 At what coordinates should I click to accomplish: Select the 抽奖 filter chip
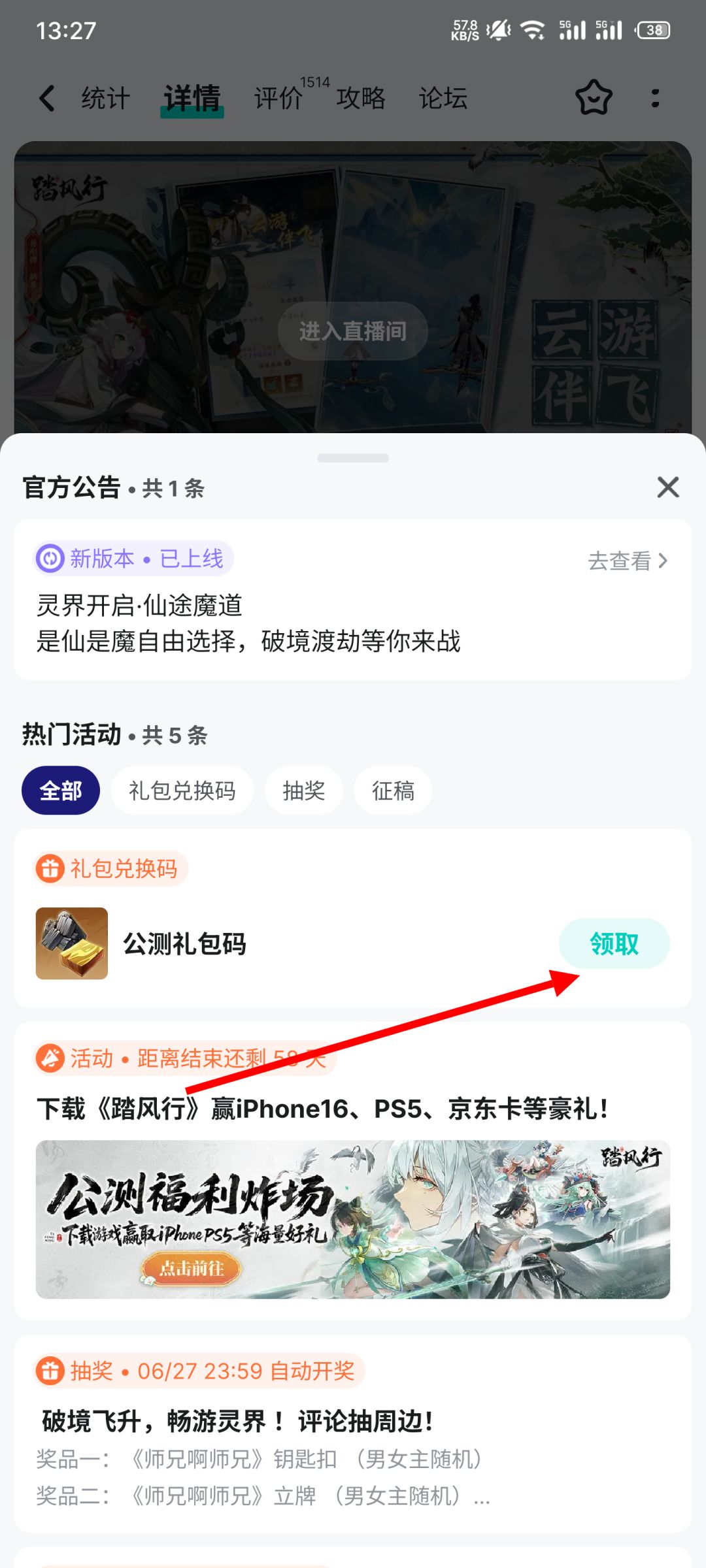pyautogui.click(x=303, y=791)
